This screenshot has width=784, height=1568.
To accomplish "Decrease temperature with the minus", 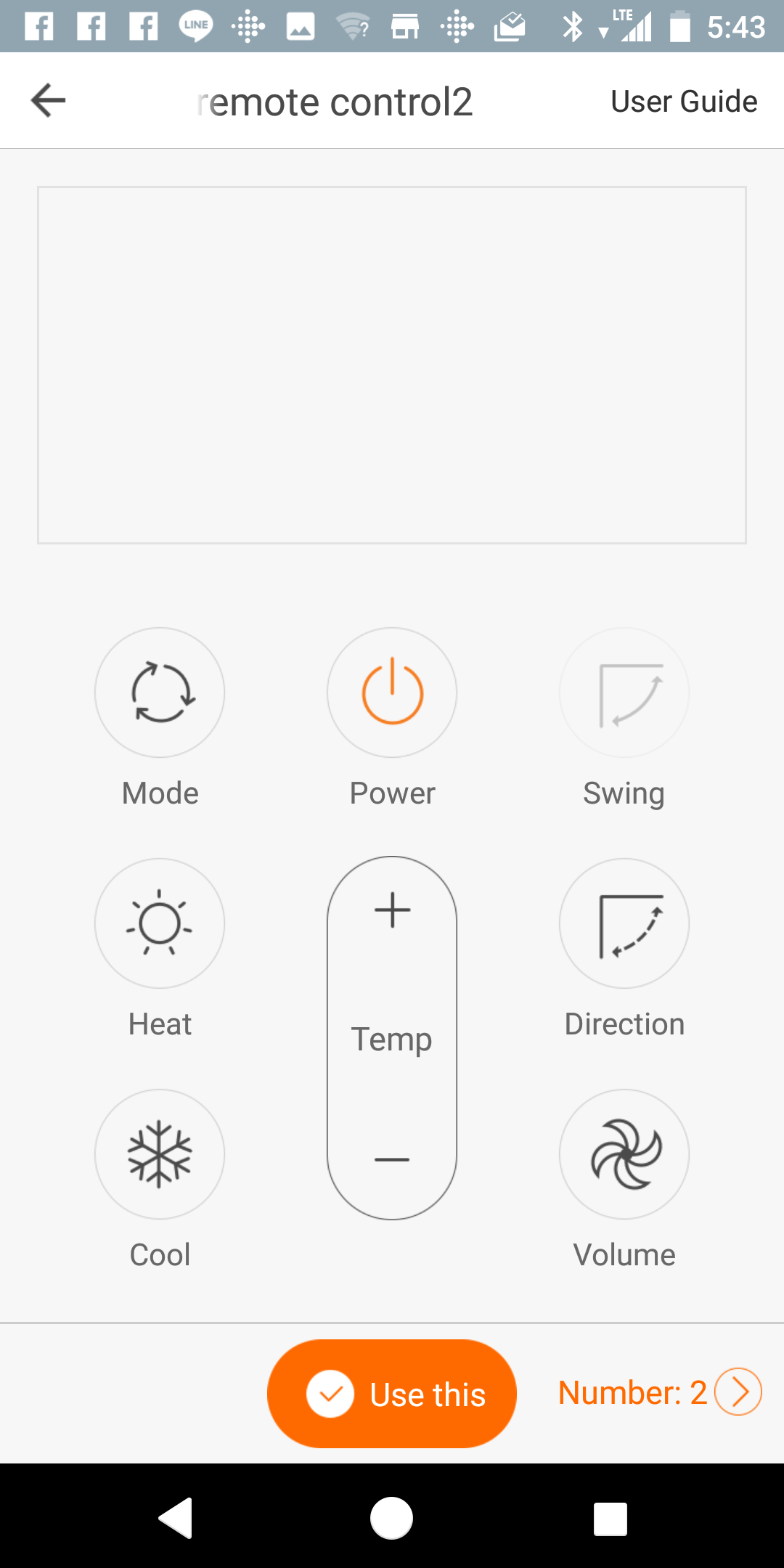I will click(x=392, y=1159).
